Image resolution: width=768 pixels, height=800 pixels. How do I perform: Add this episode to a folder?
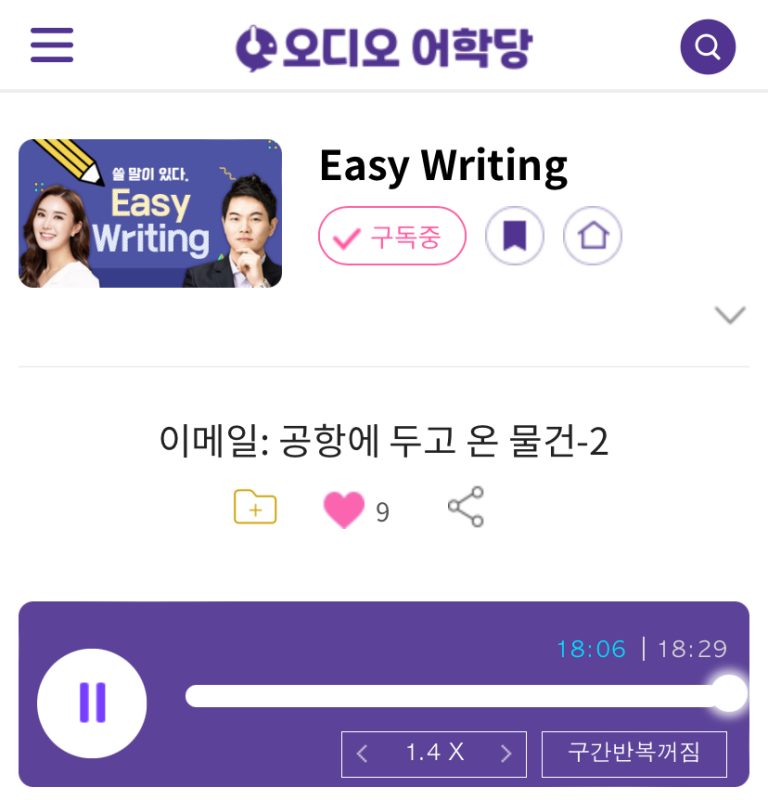(x=255, y=508)
